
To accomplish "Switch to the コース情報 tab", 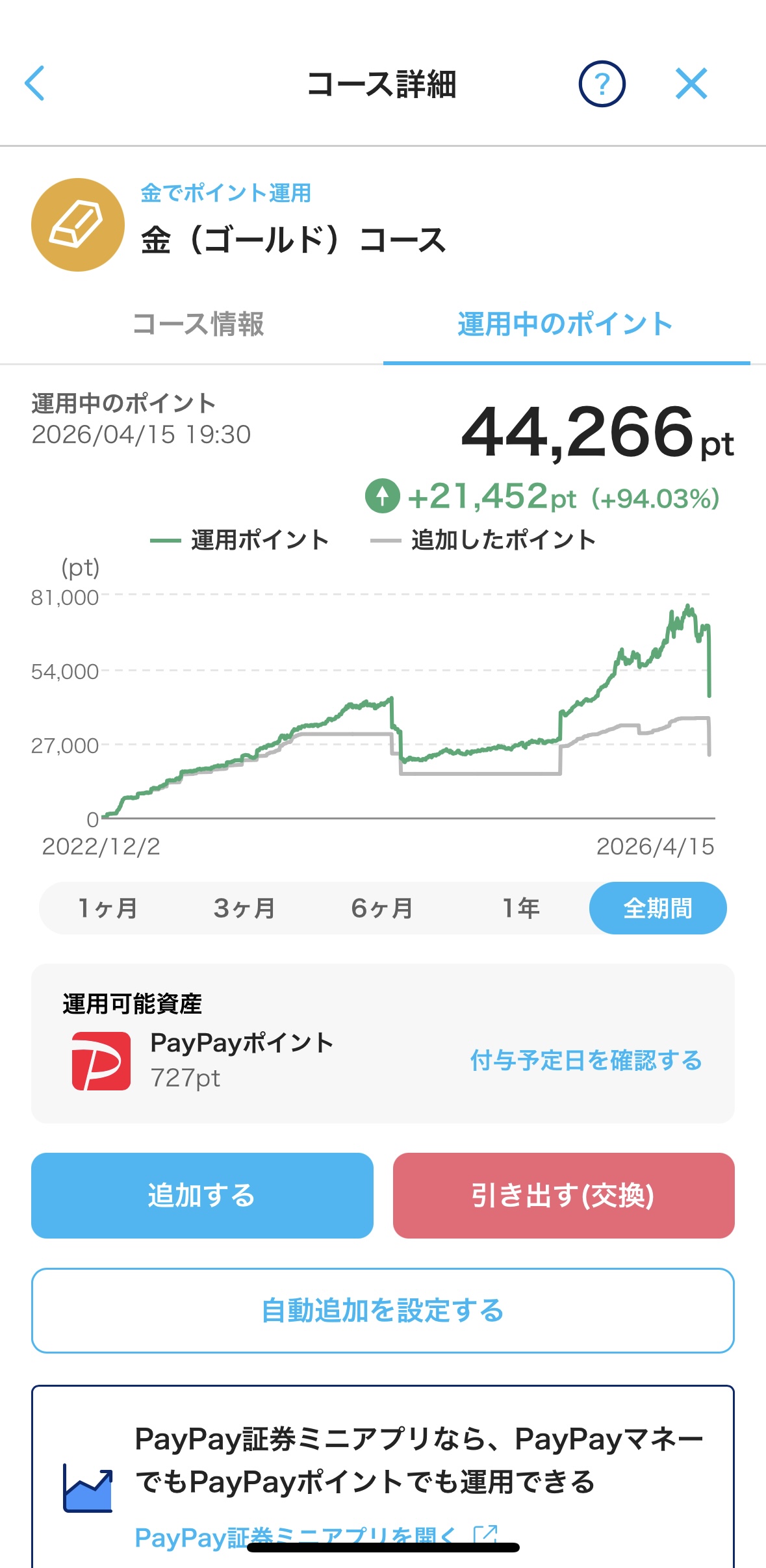I will (198, 324).
